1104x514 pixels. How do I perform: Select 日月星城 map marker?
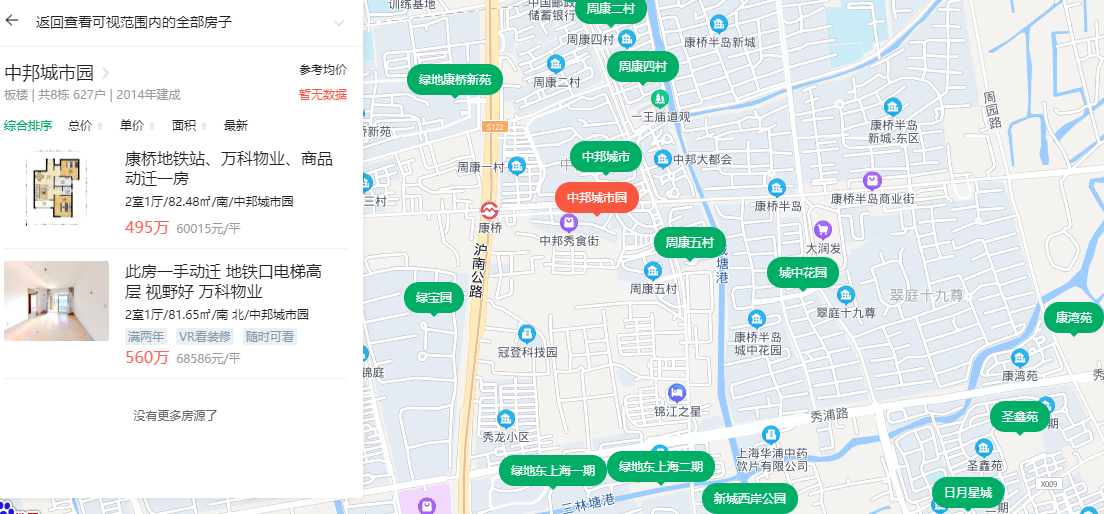click(x=967, y=493)
